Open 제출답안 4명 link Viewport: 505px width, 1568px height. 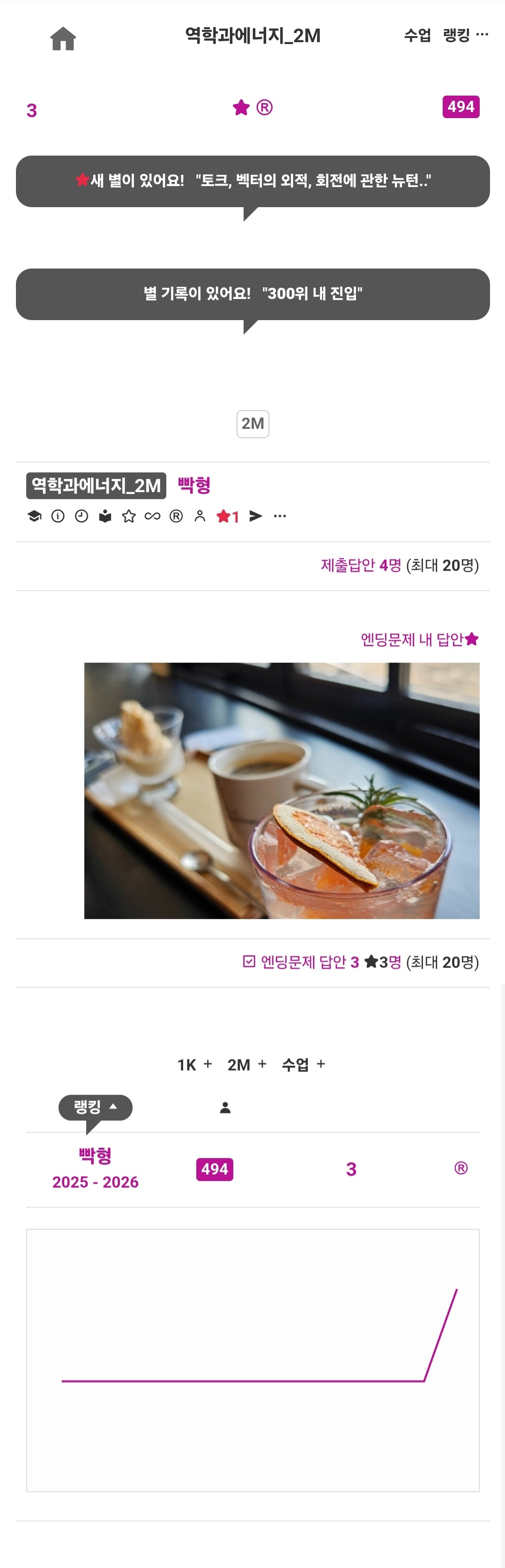(x=361, y=566)
